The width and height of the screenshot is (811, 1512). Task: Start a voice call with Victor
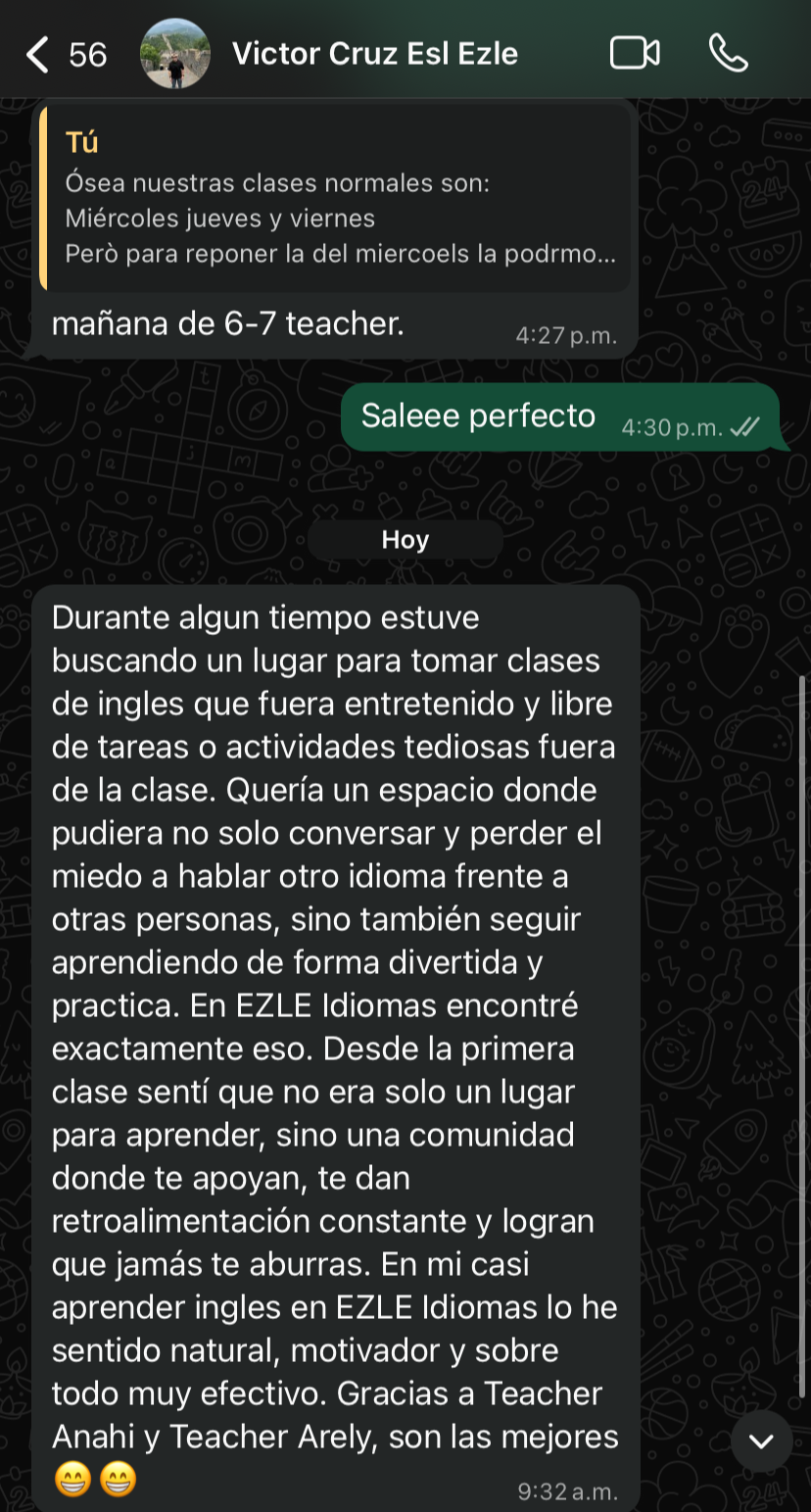click(x=728, y=54)
